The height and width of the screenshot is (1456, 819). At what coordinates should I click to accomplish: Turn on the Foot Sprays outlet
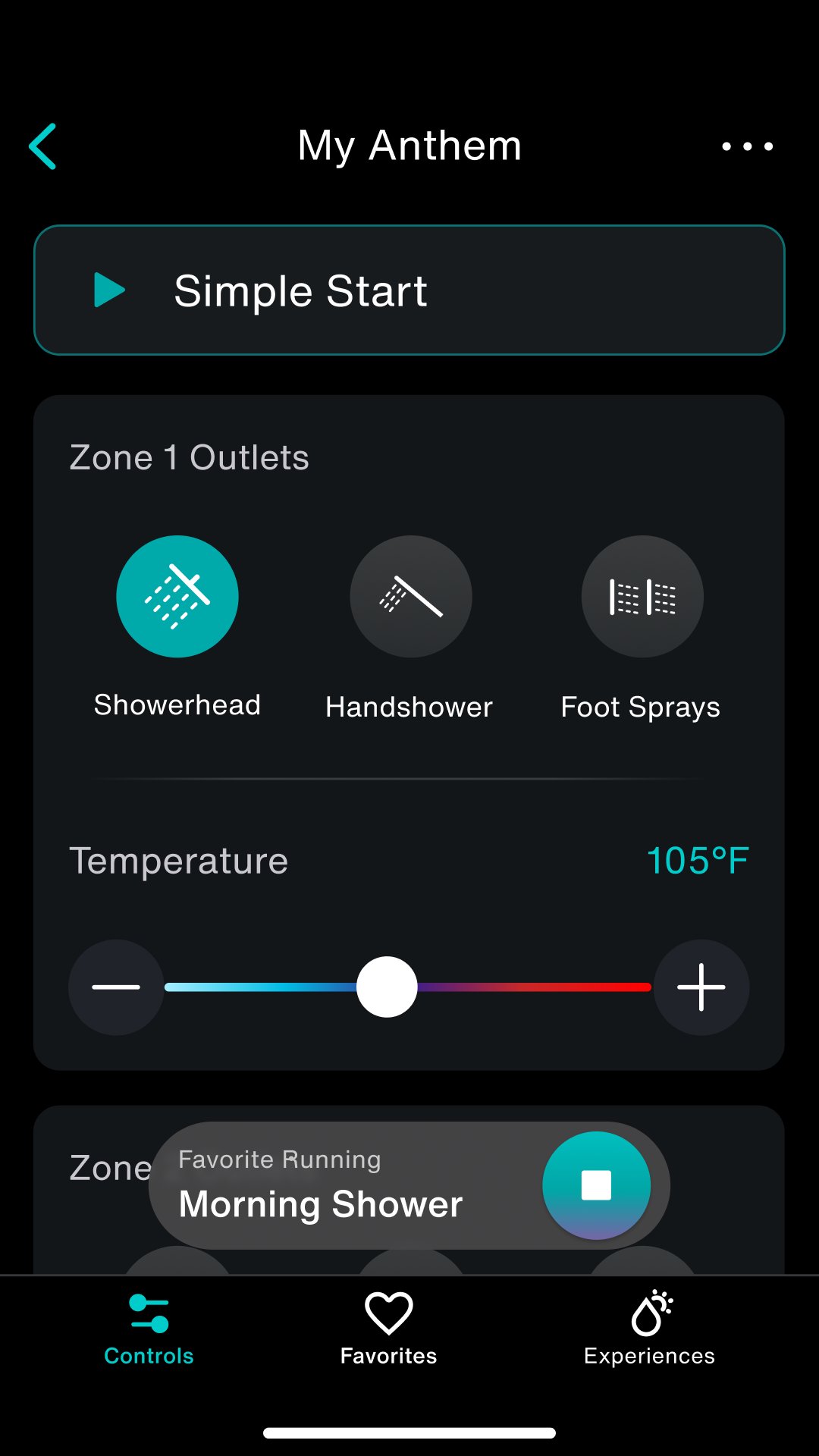(642, 596)
